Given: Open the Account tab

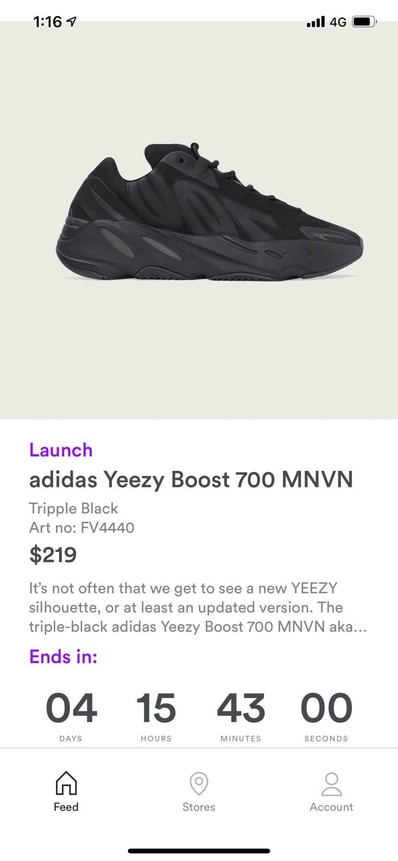Looking at the screenshot, I should (x=332, y=791).
